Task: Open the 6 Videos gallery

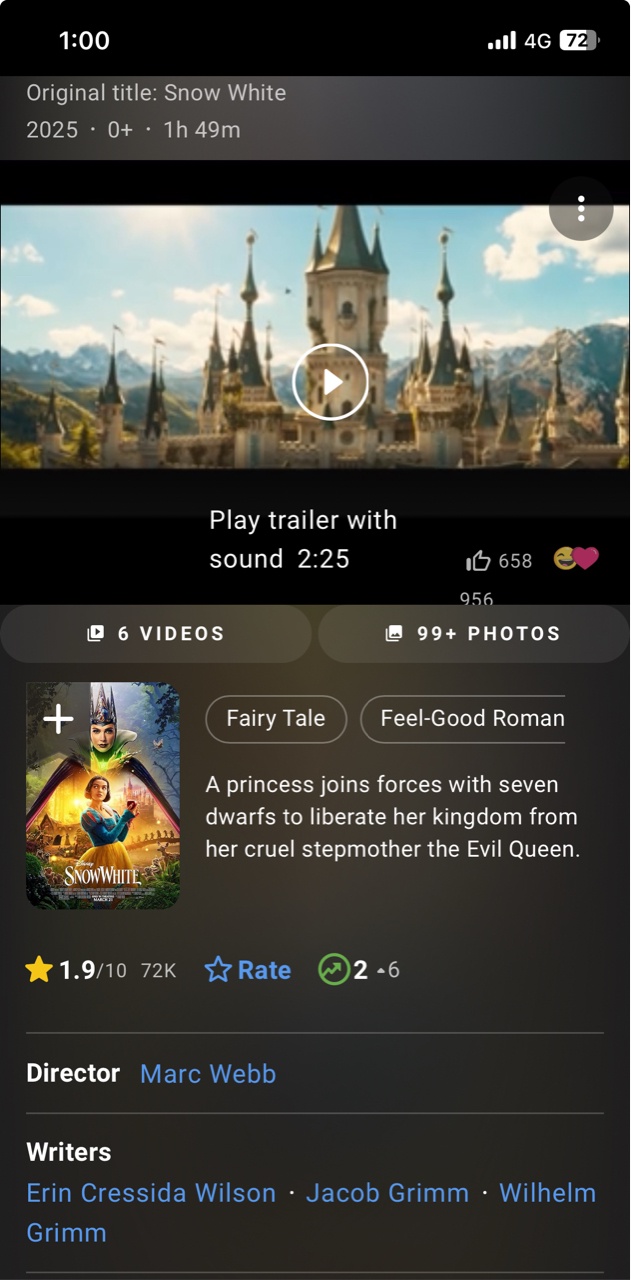Action: [x=156, y=633]
